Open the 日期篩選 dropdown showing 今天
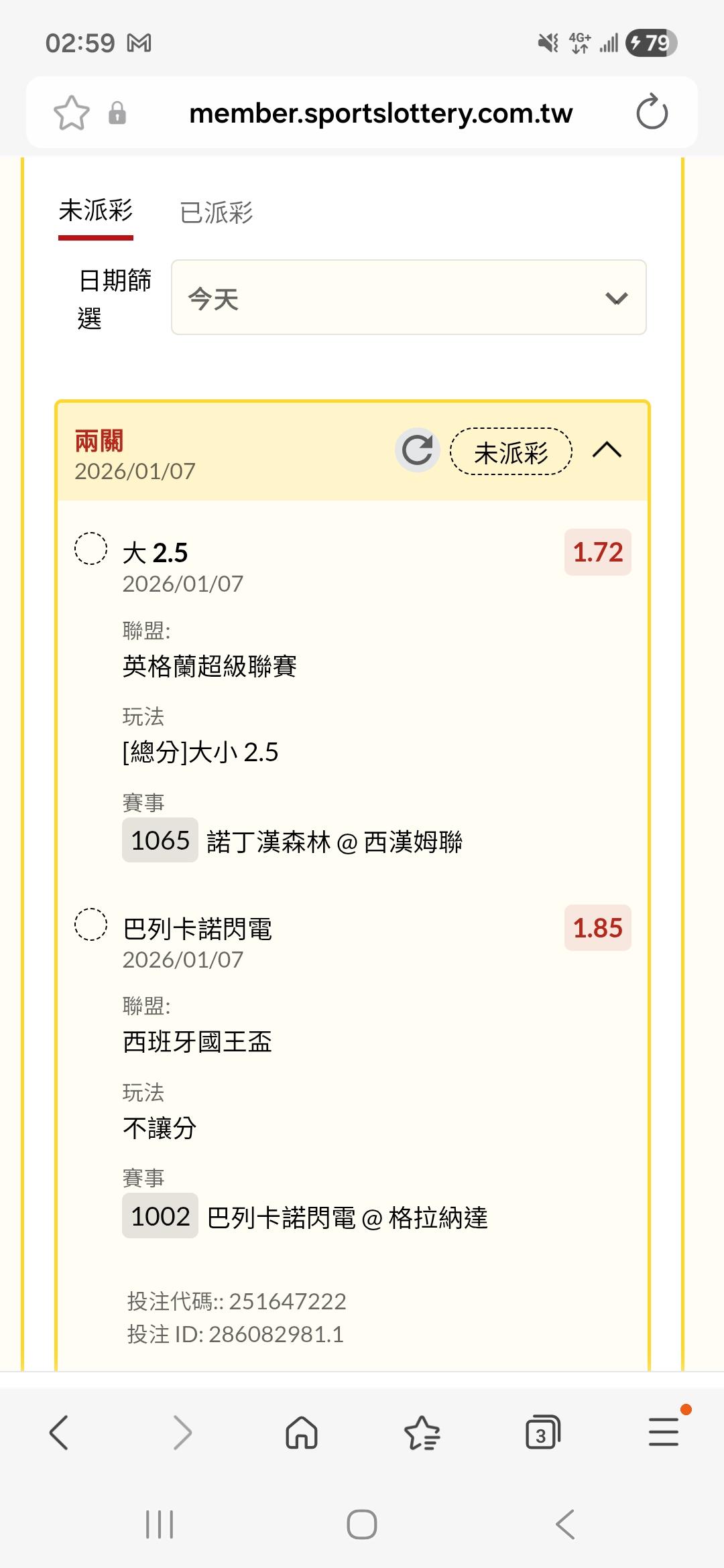 point(408,298)
